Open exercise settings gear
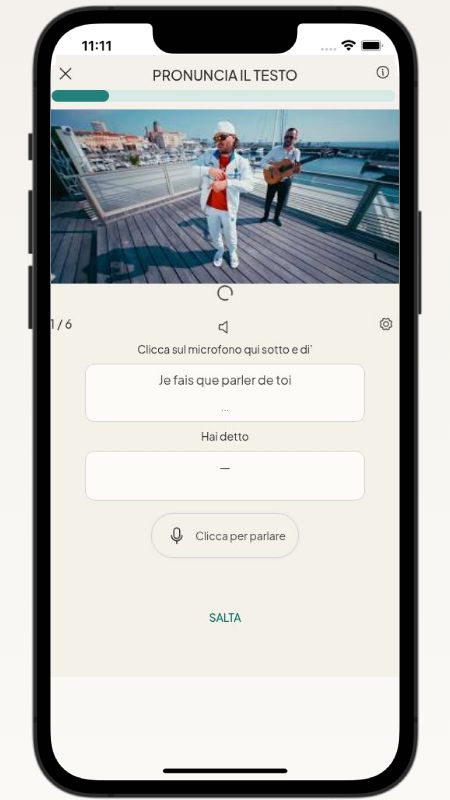 [386, 324]
